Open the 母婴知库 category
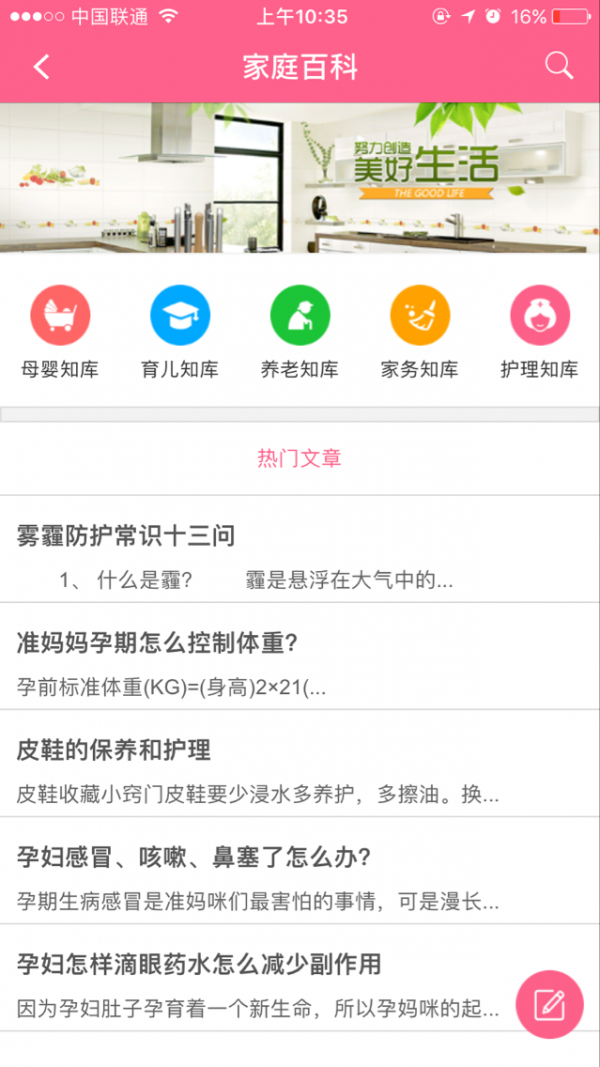The width and height of the screenshot is (600, 1067). click(x=60, y=332)
